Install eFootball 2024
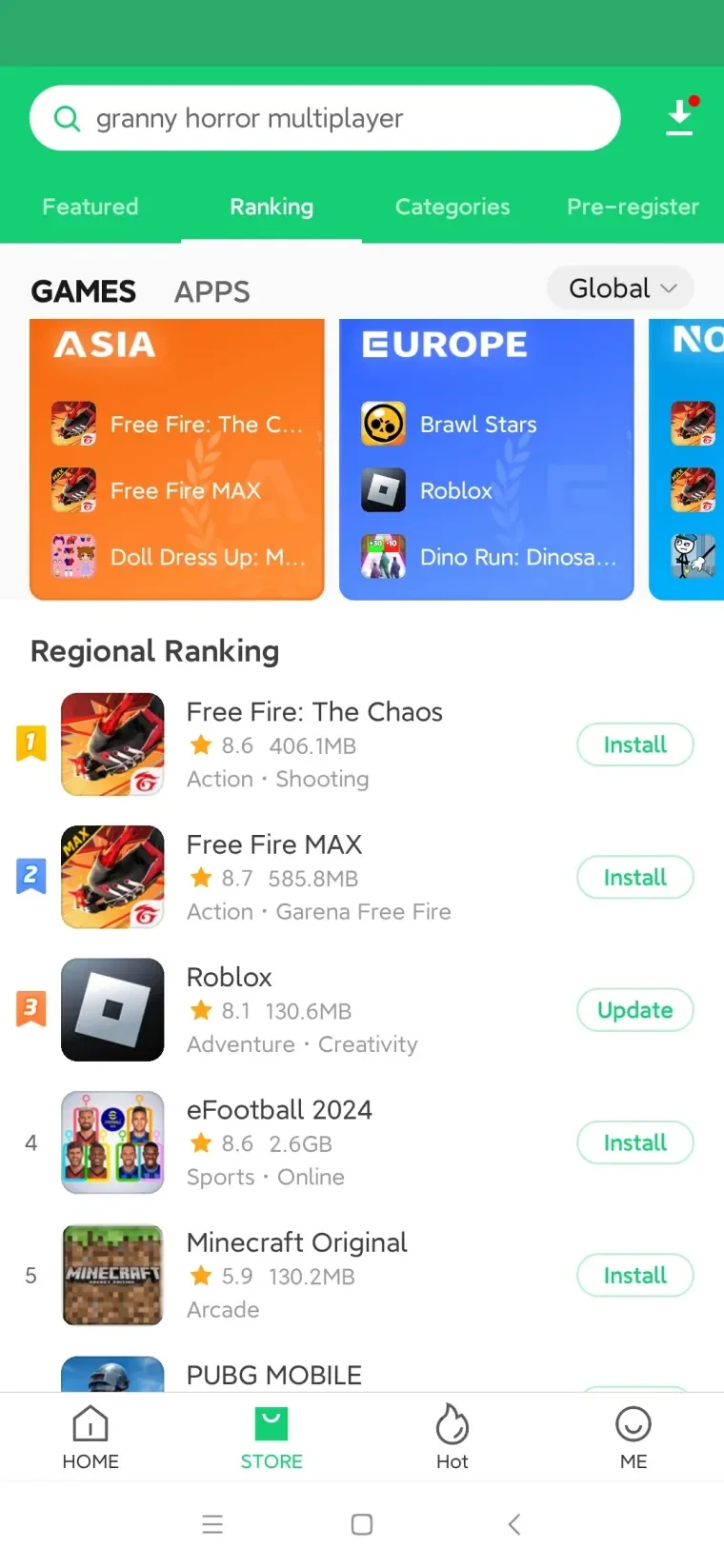724x1568 pixels. point(634,1142)
